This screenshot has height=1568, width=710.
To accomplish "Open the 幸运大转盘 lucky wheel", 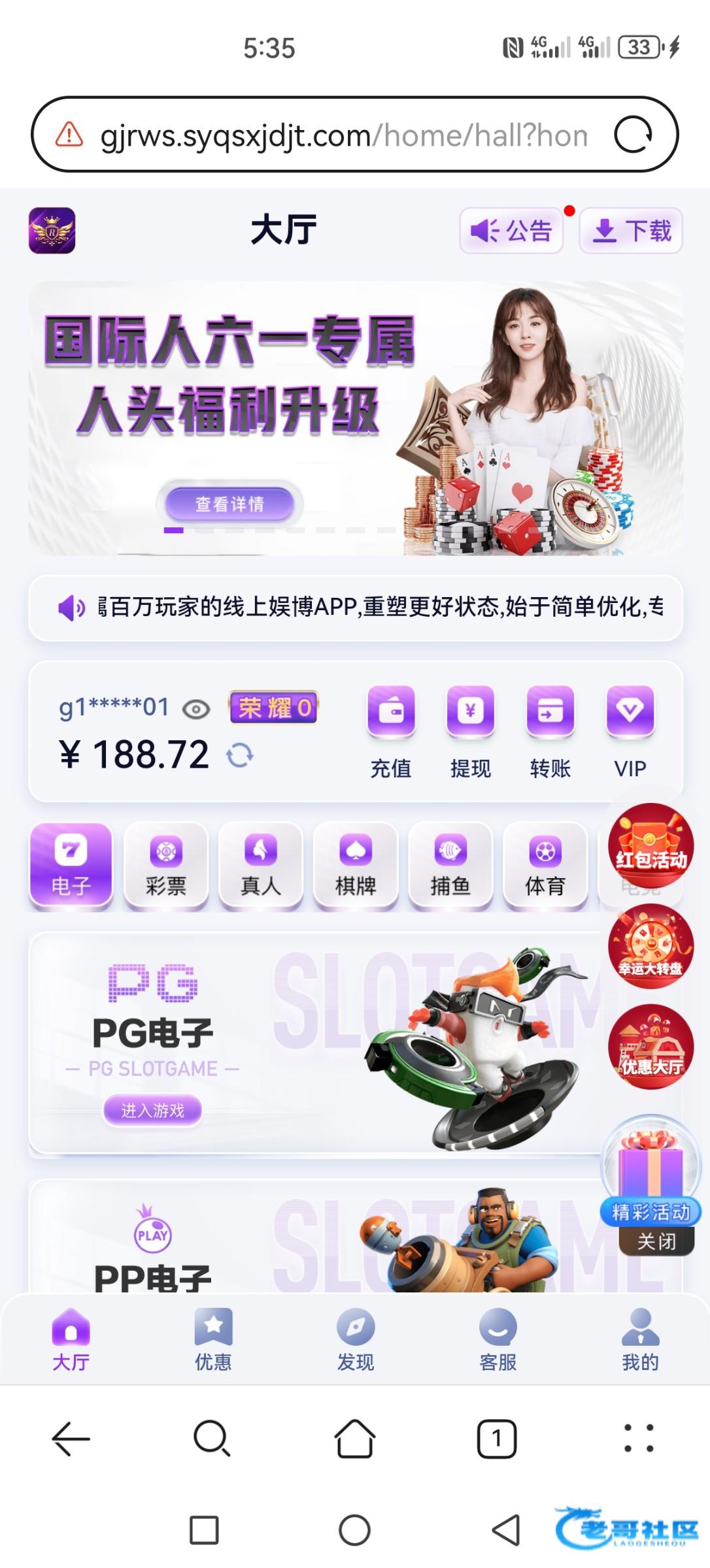I will click(651, 945).
